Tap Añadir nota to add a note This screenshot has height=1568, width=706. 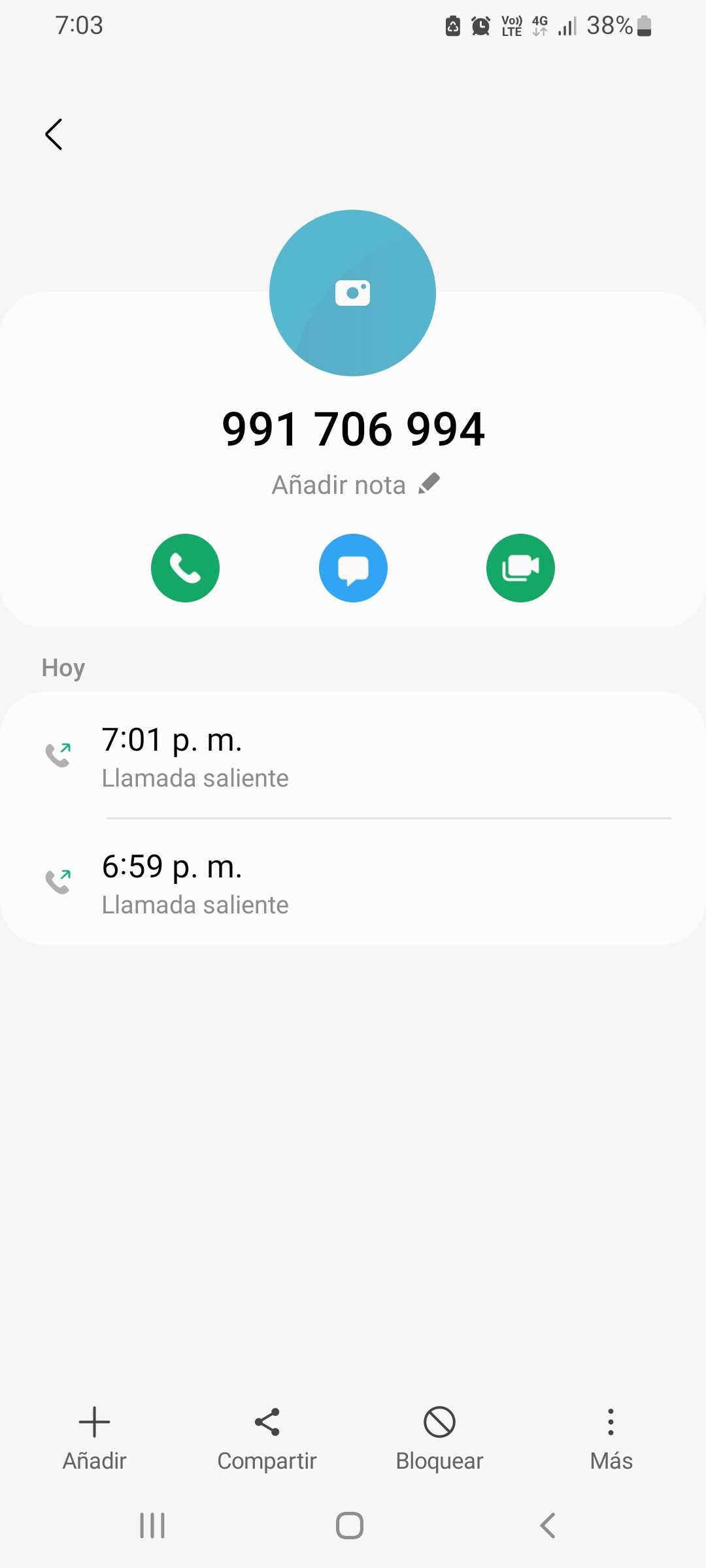tap(355, 485)
